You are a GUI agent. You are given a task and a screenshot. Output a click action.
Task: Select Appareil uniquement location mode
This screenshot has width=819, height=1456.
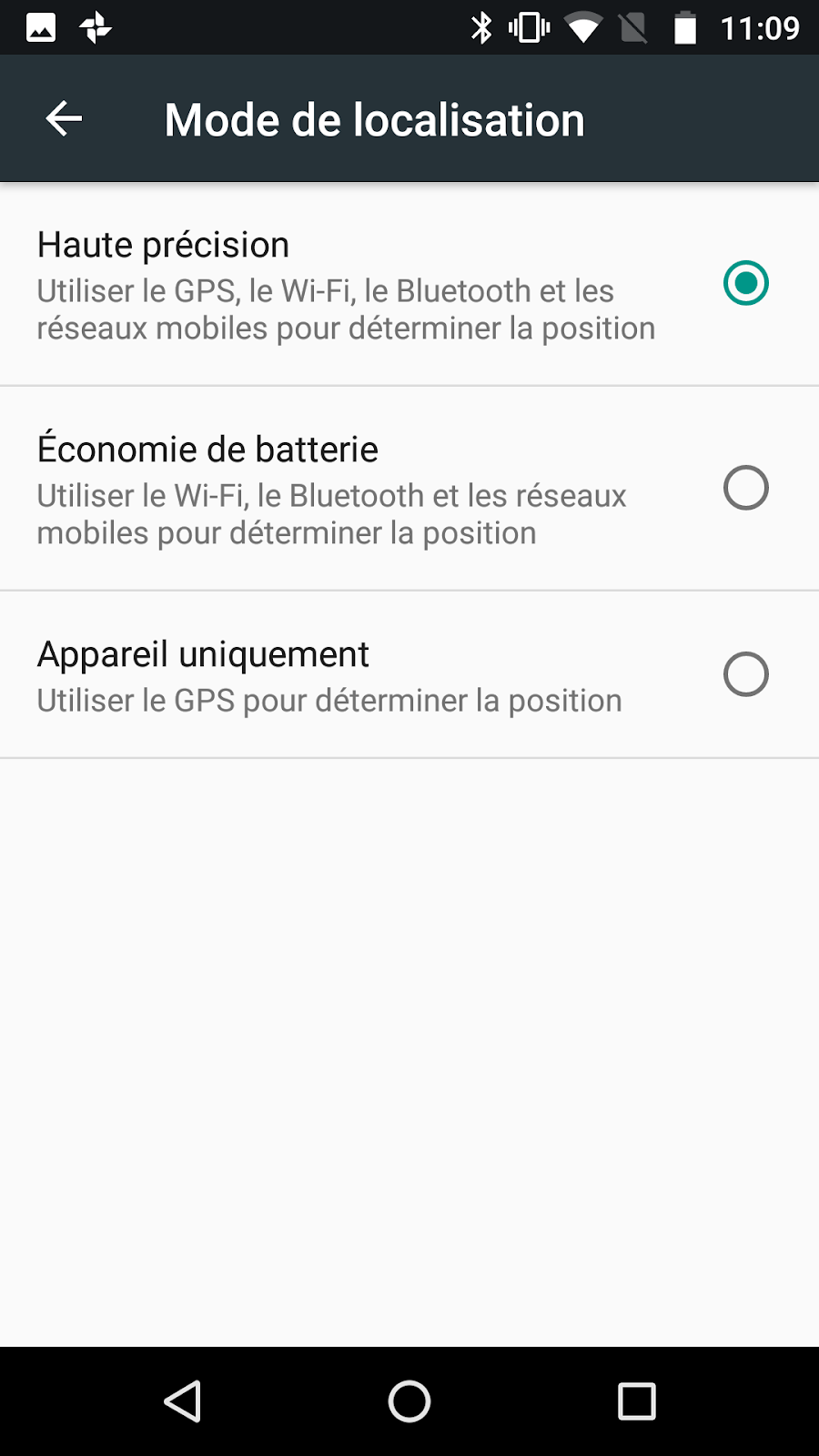point(409,675)
